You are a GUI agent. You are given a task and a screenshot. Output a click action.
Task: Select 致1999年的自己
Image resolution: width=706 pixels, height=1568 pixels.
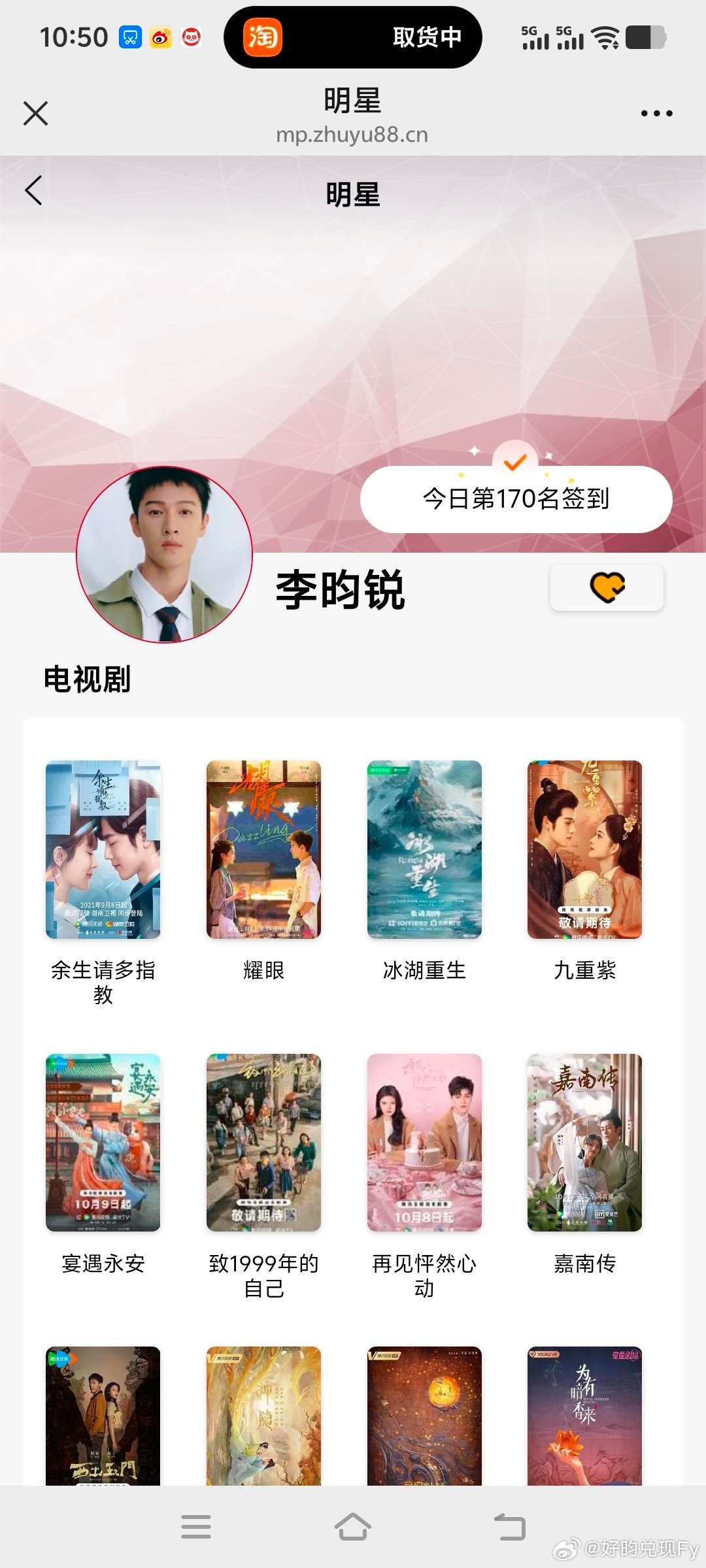tap(263, 1176)
